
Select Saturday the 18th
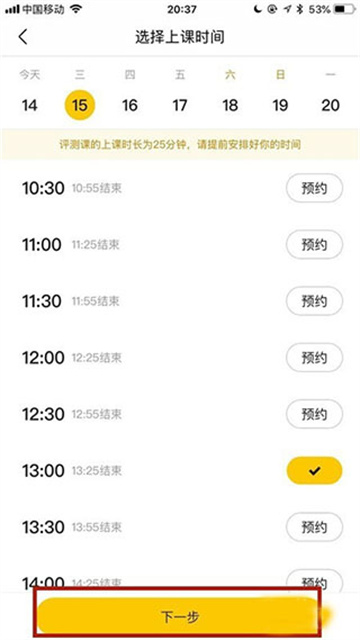pyautogui.click(x=230, y=105)
